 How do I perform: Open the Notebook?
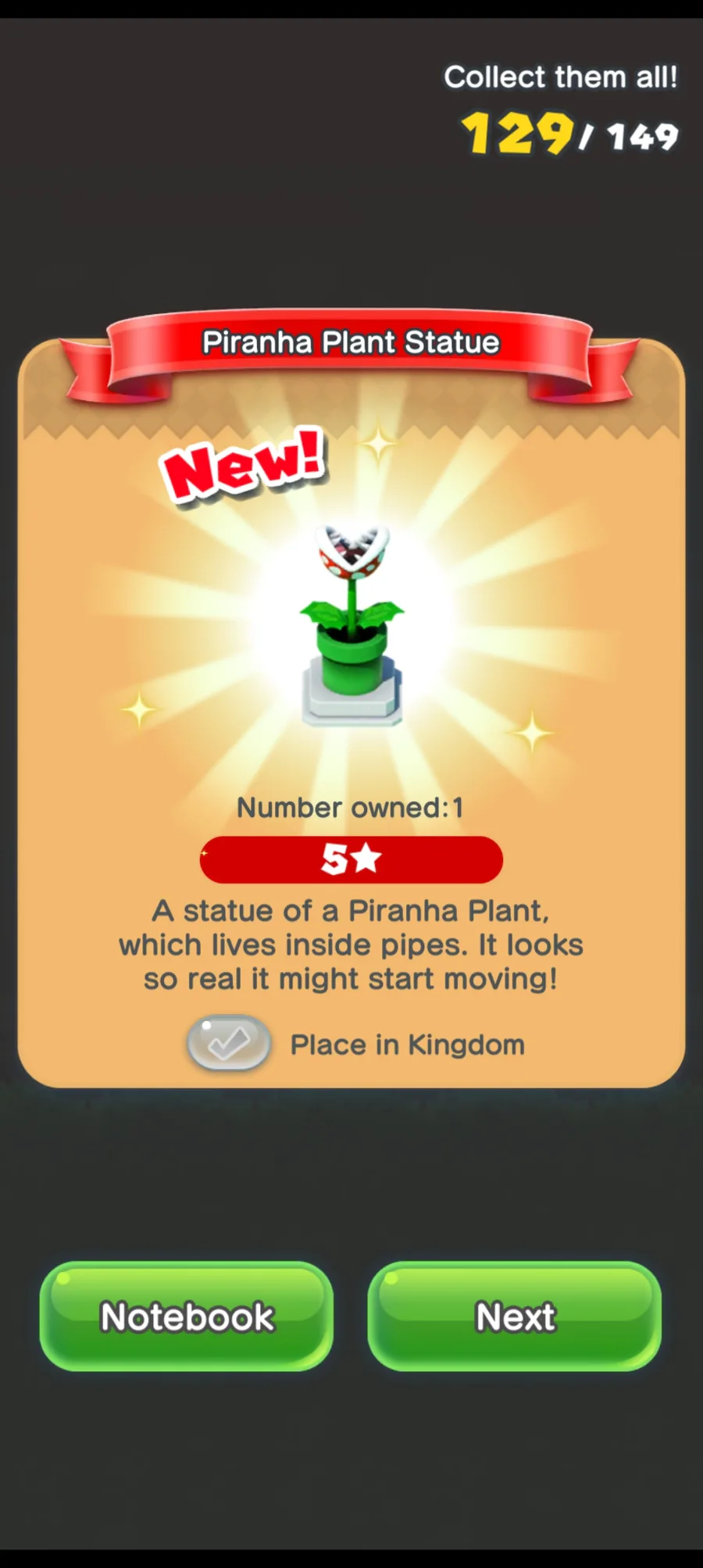[x=187, y=1316]
